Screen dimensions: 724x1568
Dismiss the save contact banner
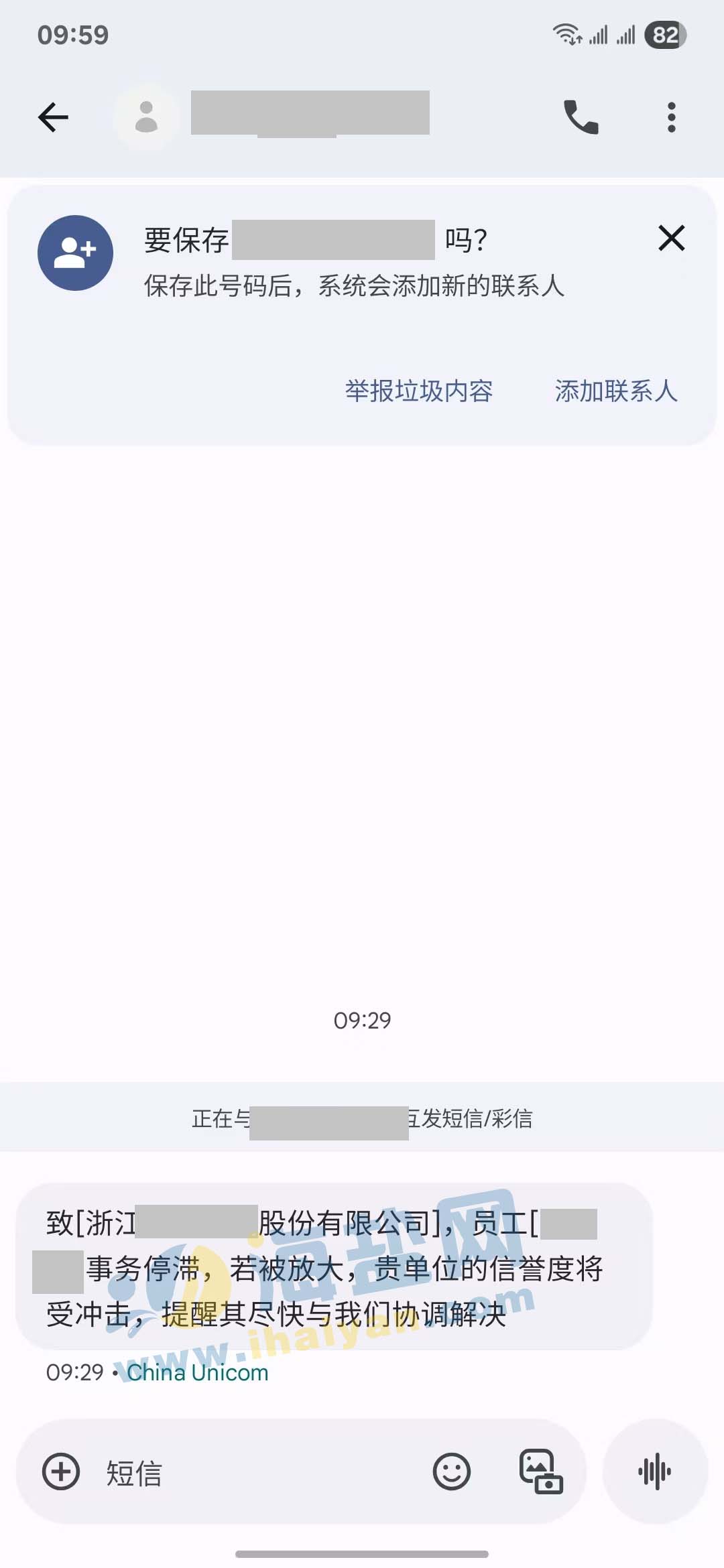(671, 238)
